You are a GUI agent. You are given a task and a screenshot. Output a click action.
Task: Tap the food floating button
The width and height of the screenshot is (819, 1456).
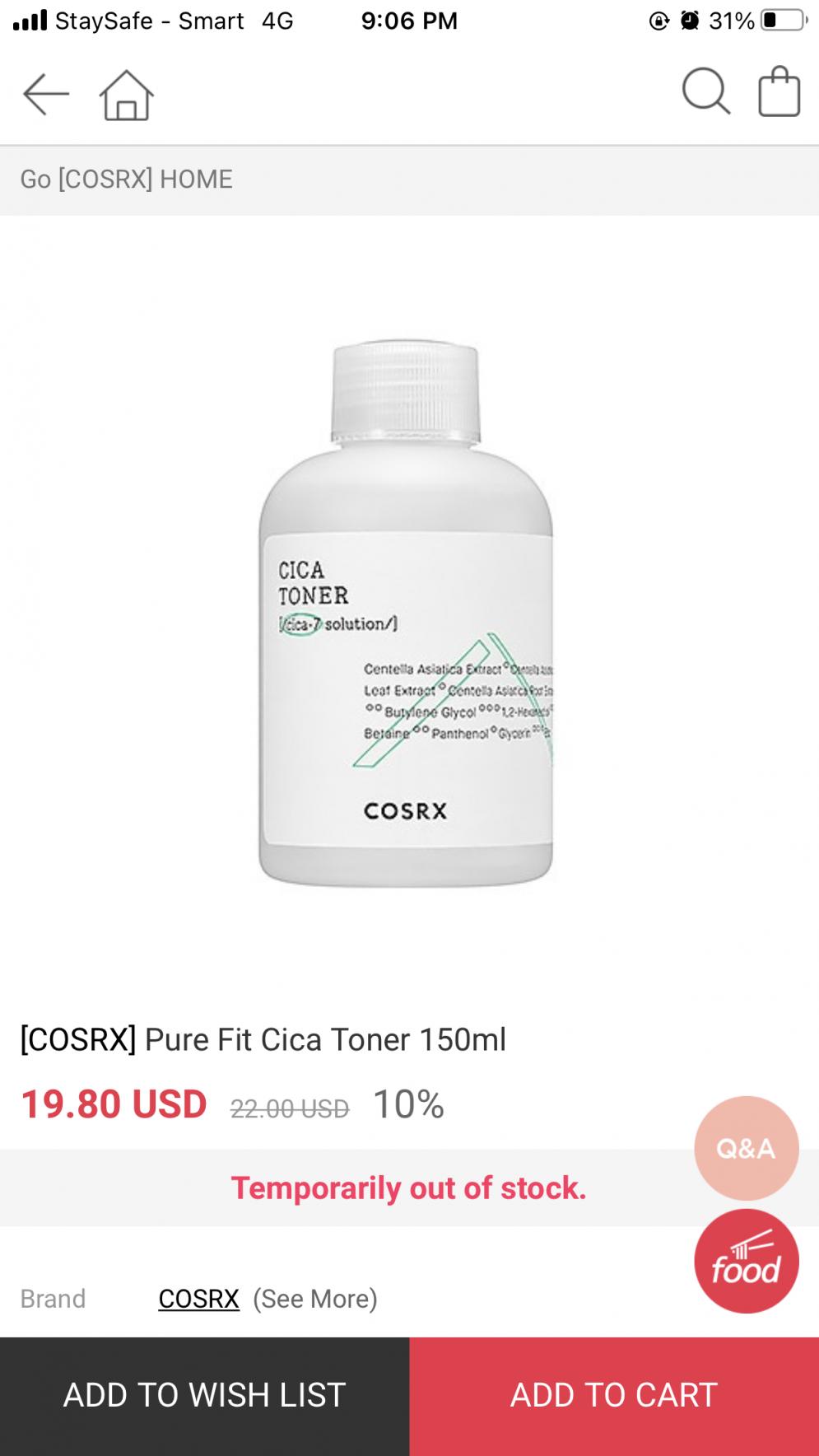click(746, 1261)
